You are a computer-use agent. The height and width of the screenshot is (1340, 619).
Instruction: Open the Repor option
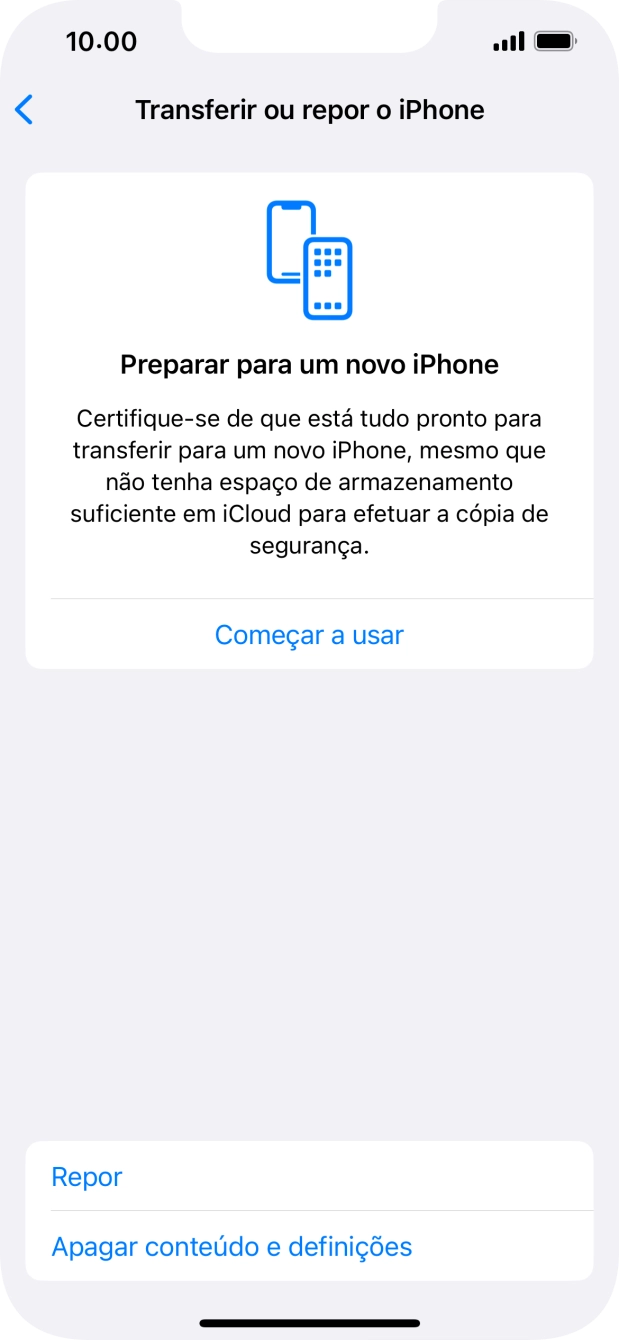(x=87, y=1177)
